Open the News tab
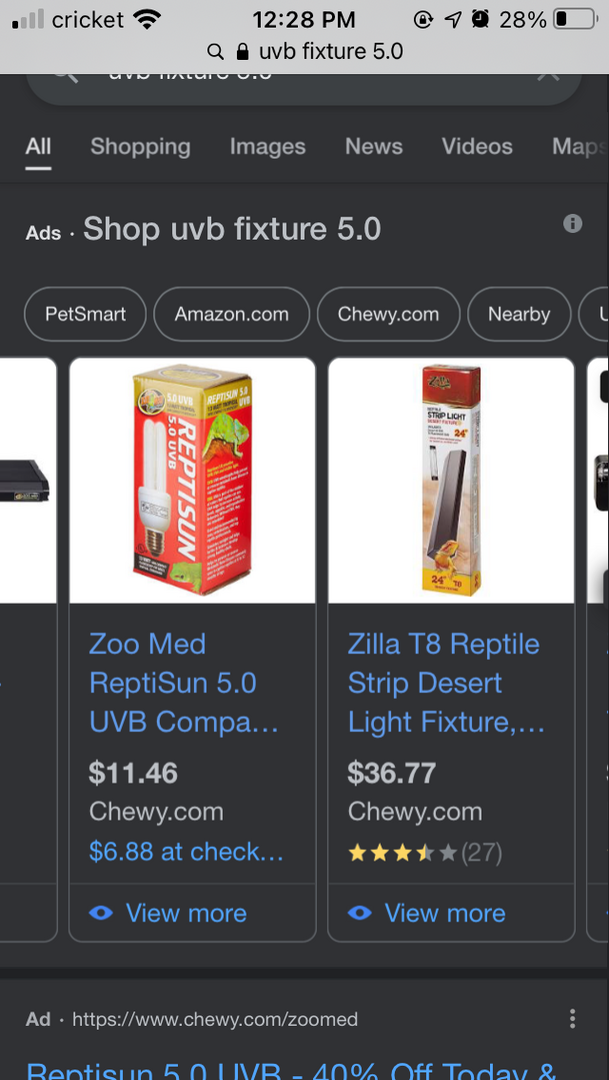Screen dimensions: 609x1080 374,146
